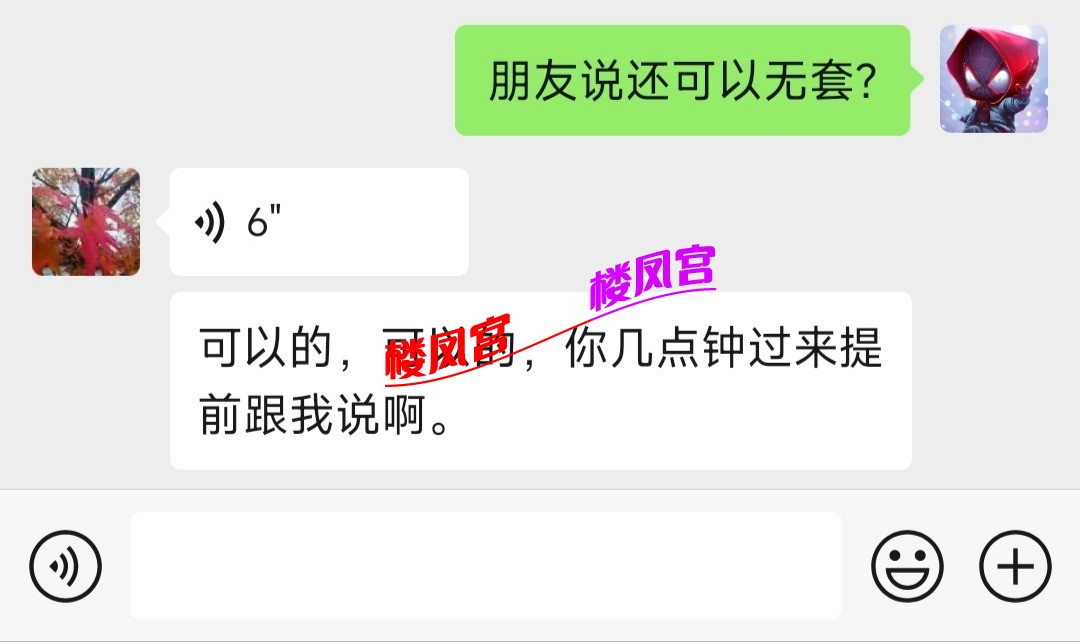Play the 6-second voice message
This screenshot has width=1080, height=642.
318,222
